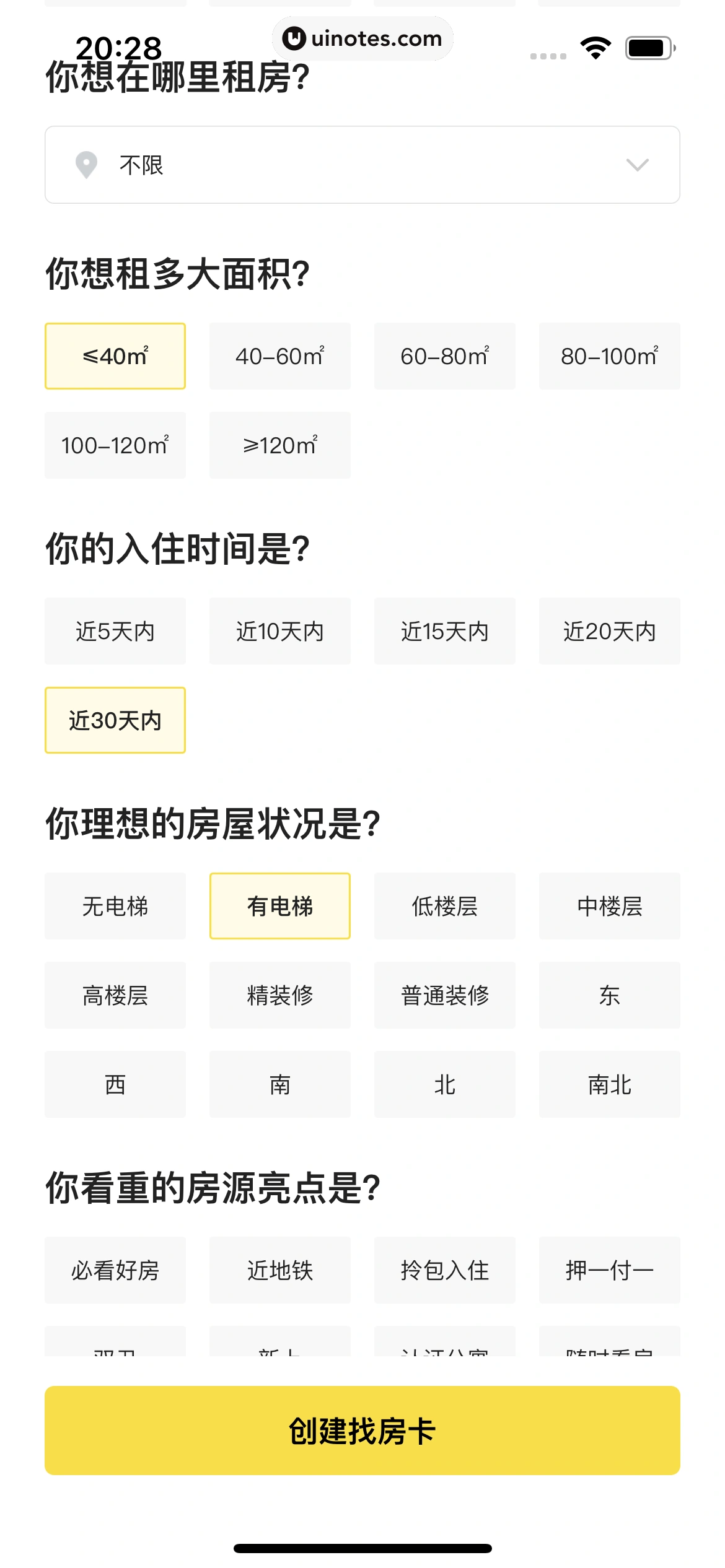Select the 40–60m² area option

[x=279, y=356]
